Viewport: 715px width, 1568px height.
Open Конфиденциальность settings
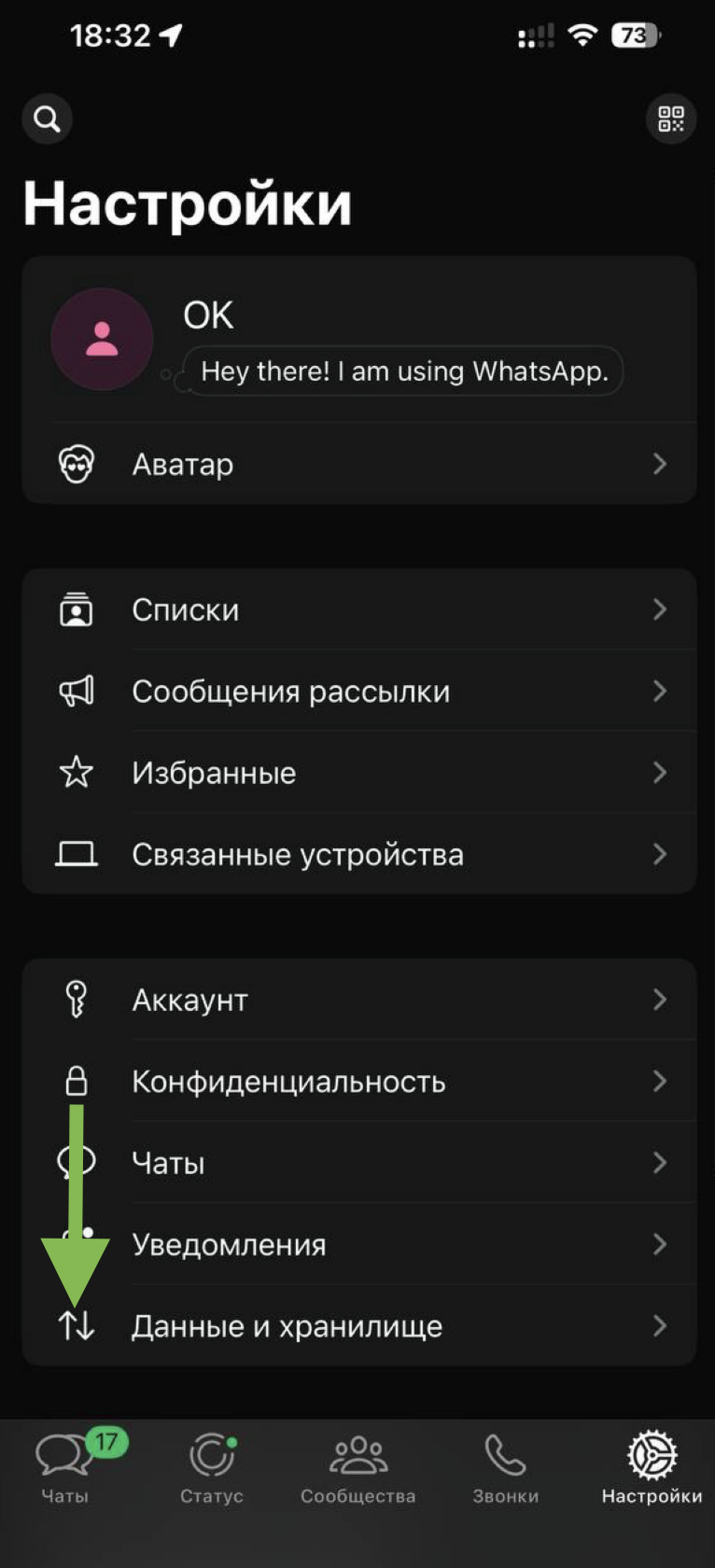coord(358,1082)
